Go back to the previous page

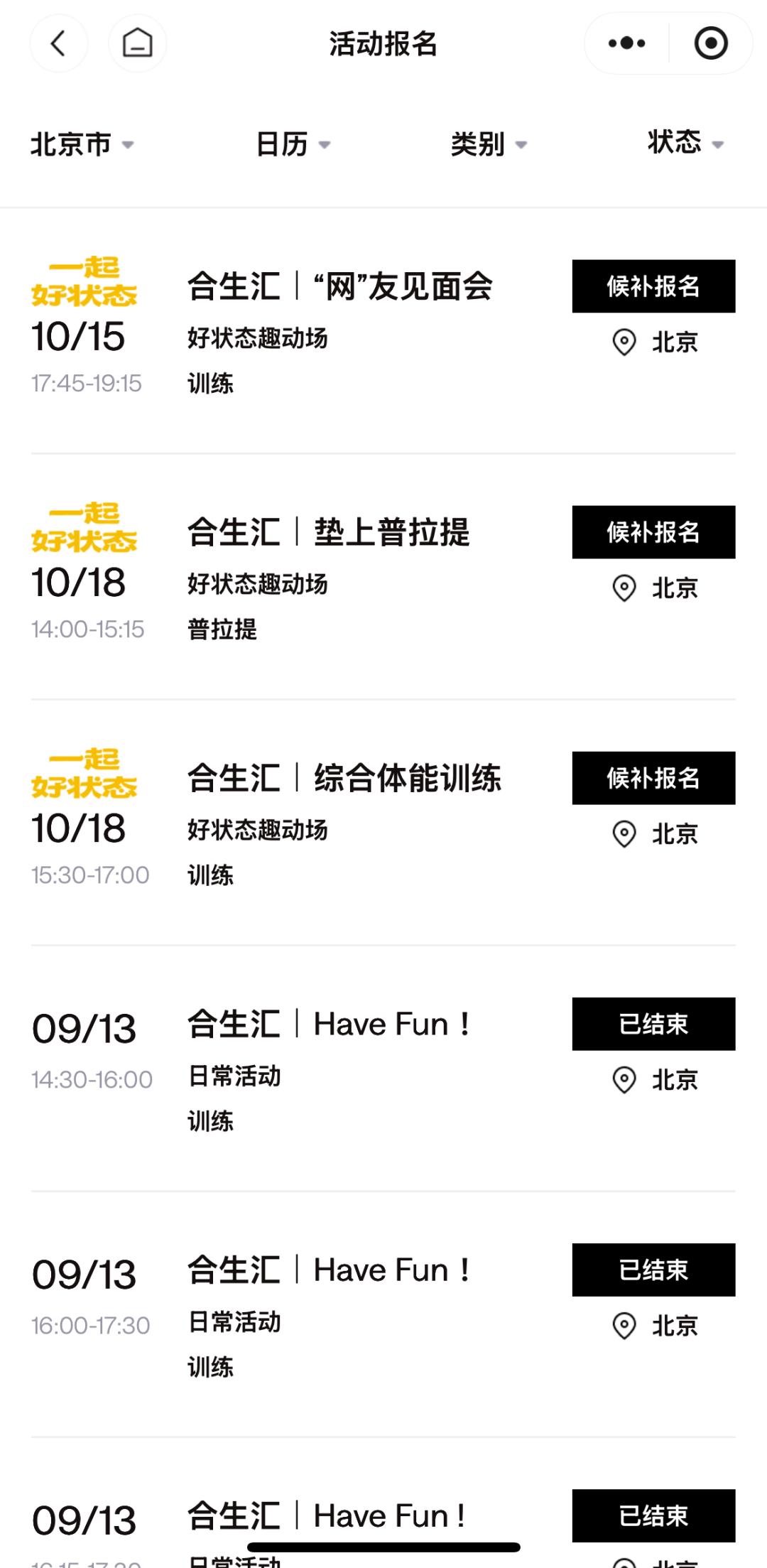click(x=59, y=43)
